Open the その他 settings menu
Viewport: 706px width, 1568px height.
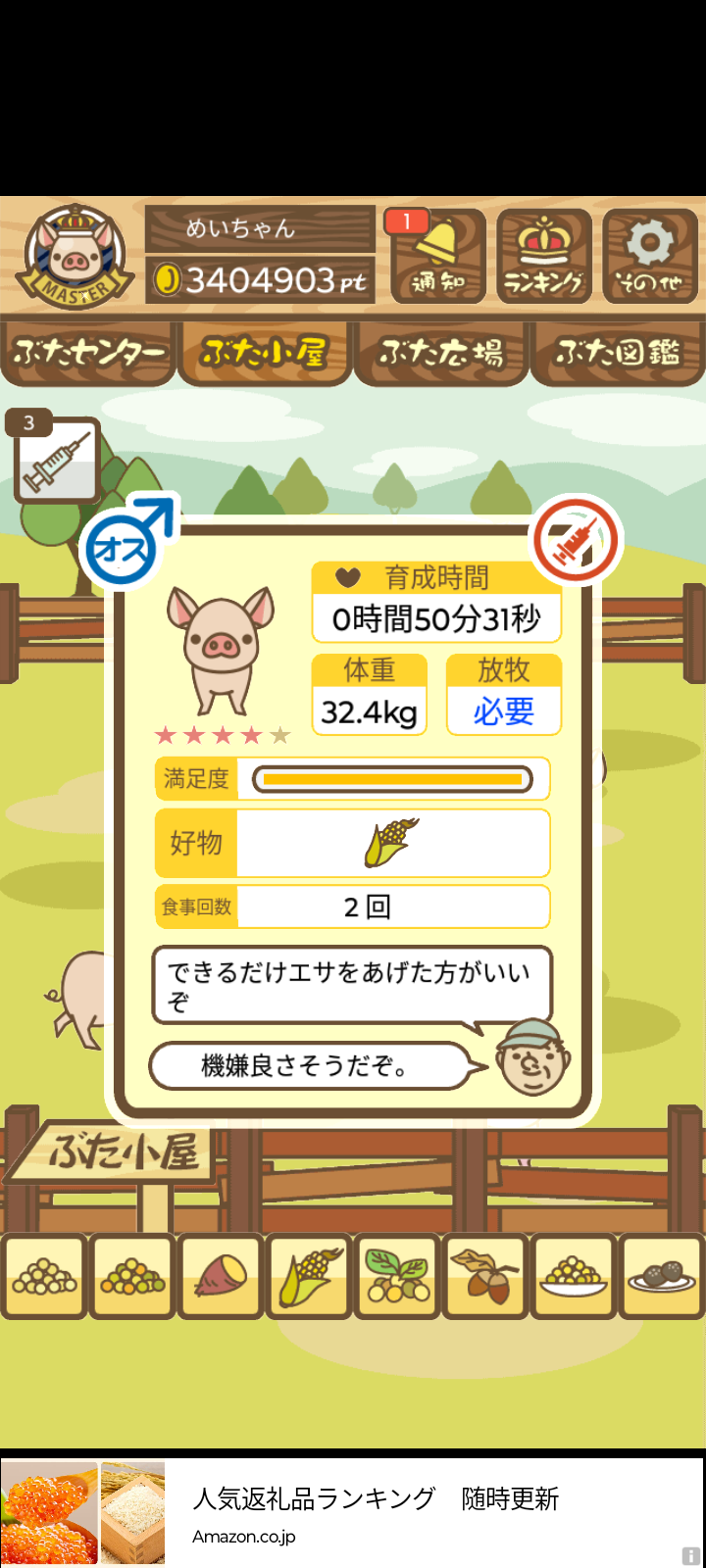click(x=649, y=257)
